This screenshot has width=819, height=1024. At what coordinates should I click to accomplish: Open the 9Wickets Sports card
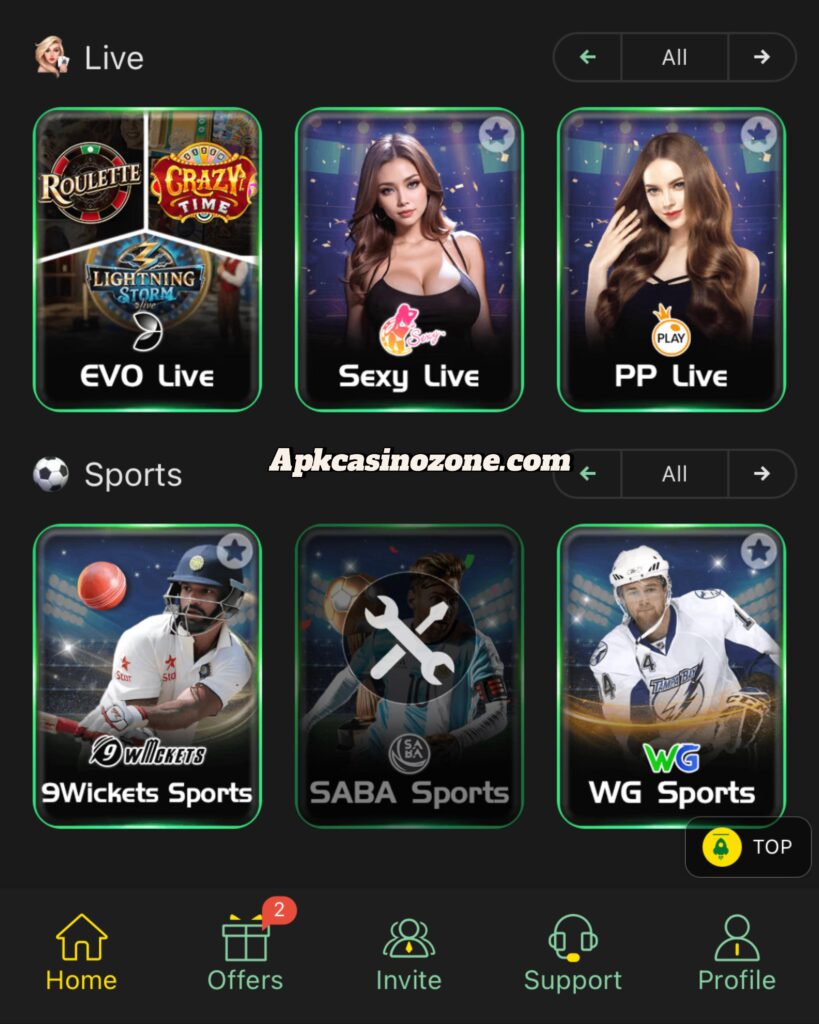[147, 677]
